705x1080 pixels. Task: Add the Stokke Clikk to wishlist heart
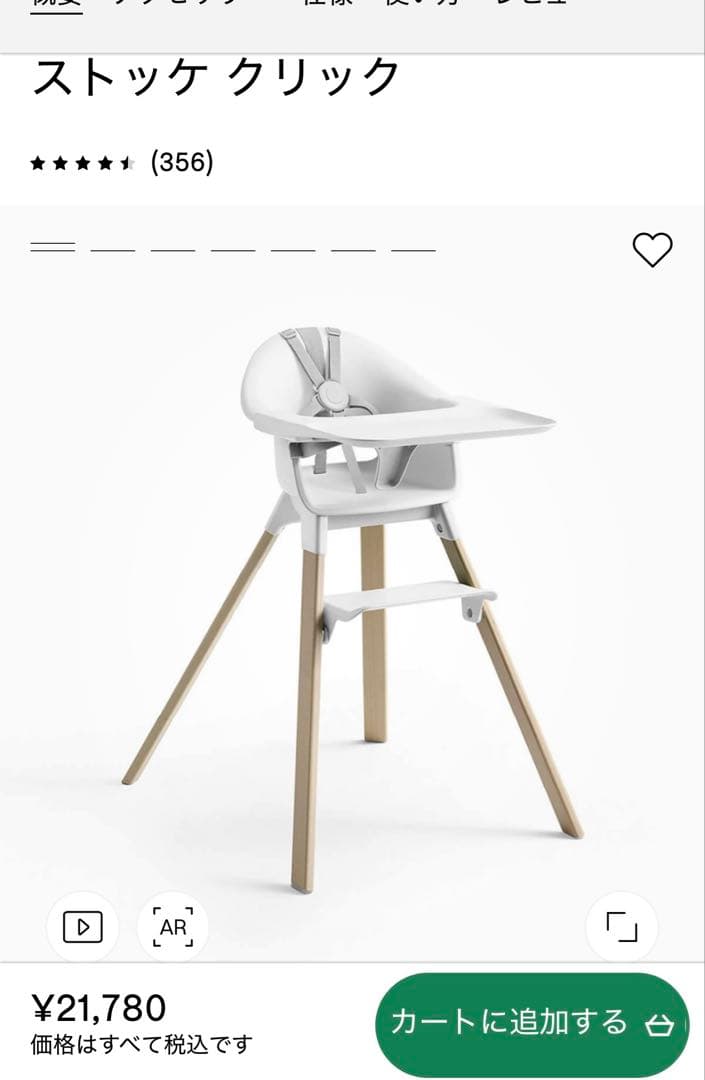tap(652, 249)
